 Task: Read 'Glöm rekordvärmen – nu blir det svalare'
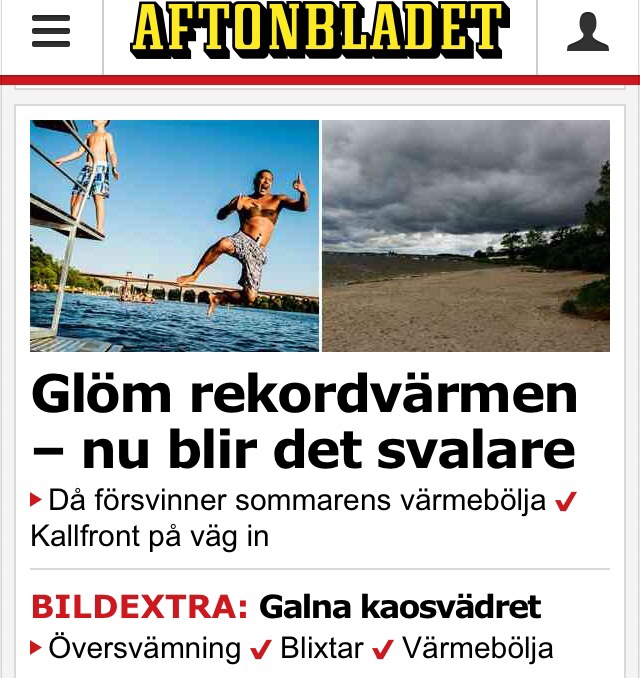(x=305, y=422)
